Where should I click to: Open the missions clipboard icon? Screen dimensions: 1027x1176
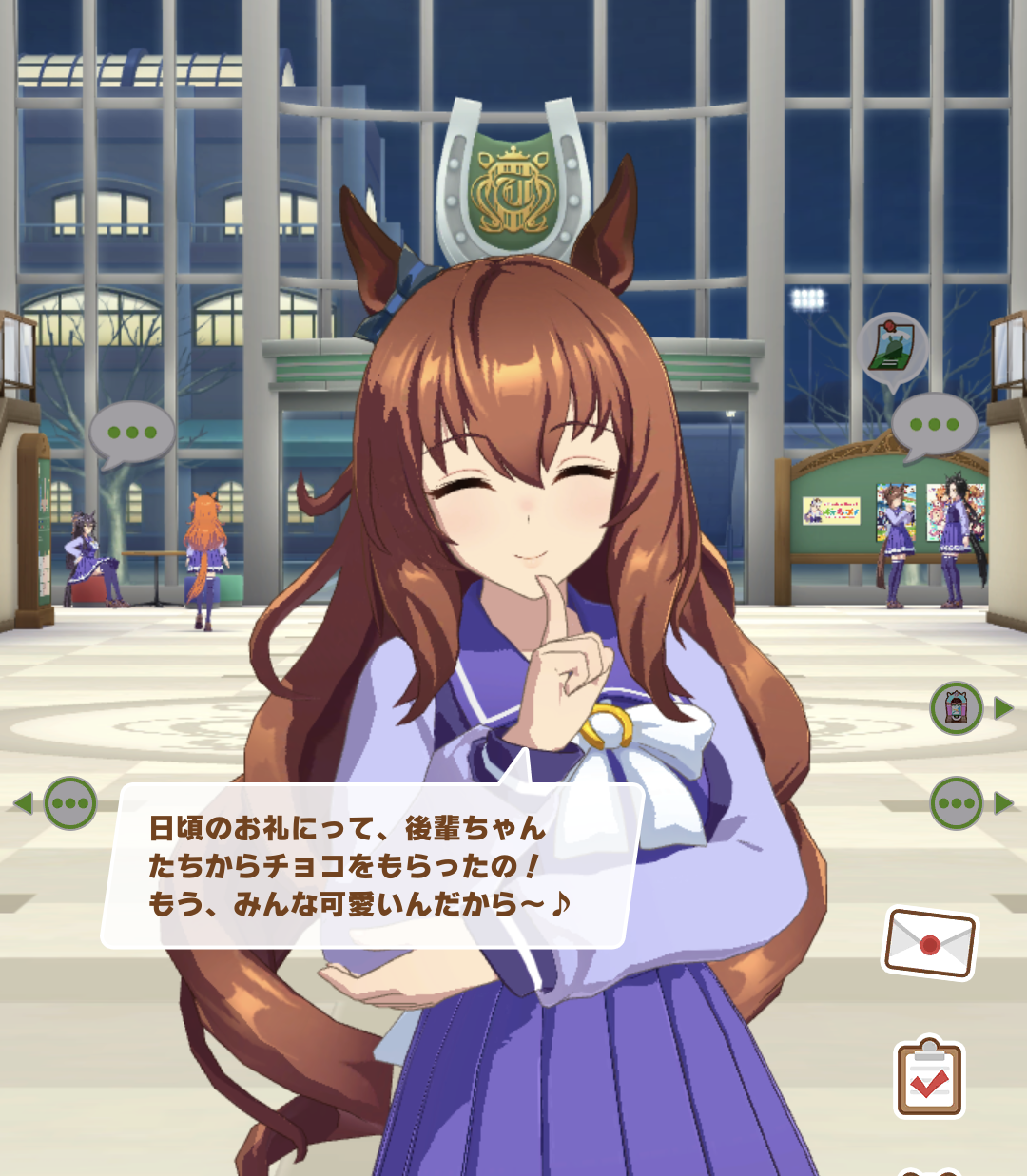[929, 1077]
